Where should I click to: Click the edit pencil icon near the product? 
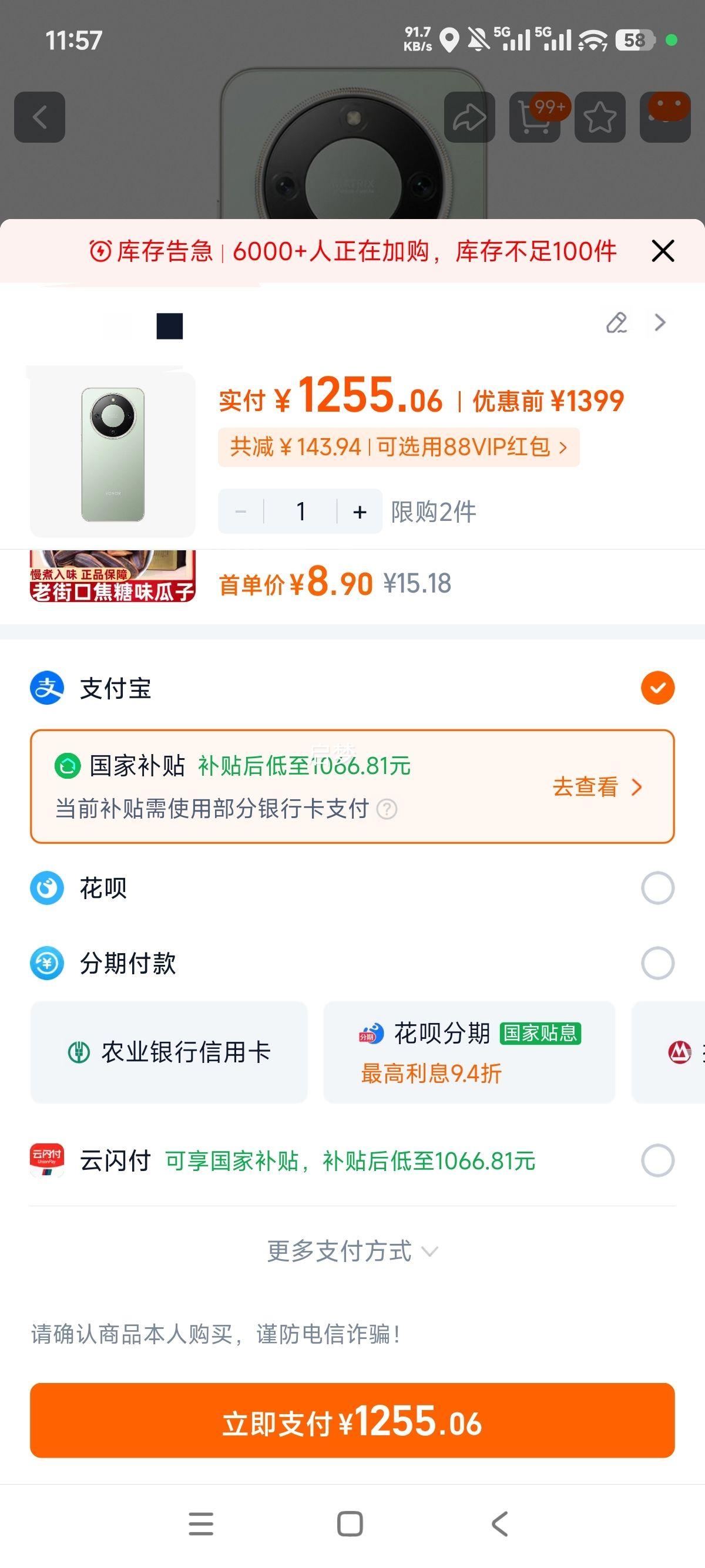(617, 322)
